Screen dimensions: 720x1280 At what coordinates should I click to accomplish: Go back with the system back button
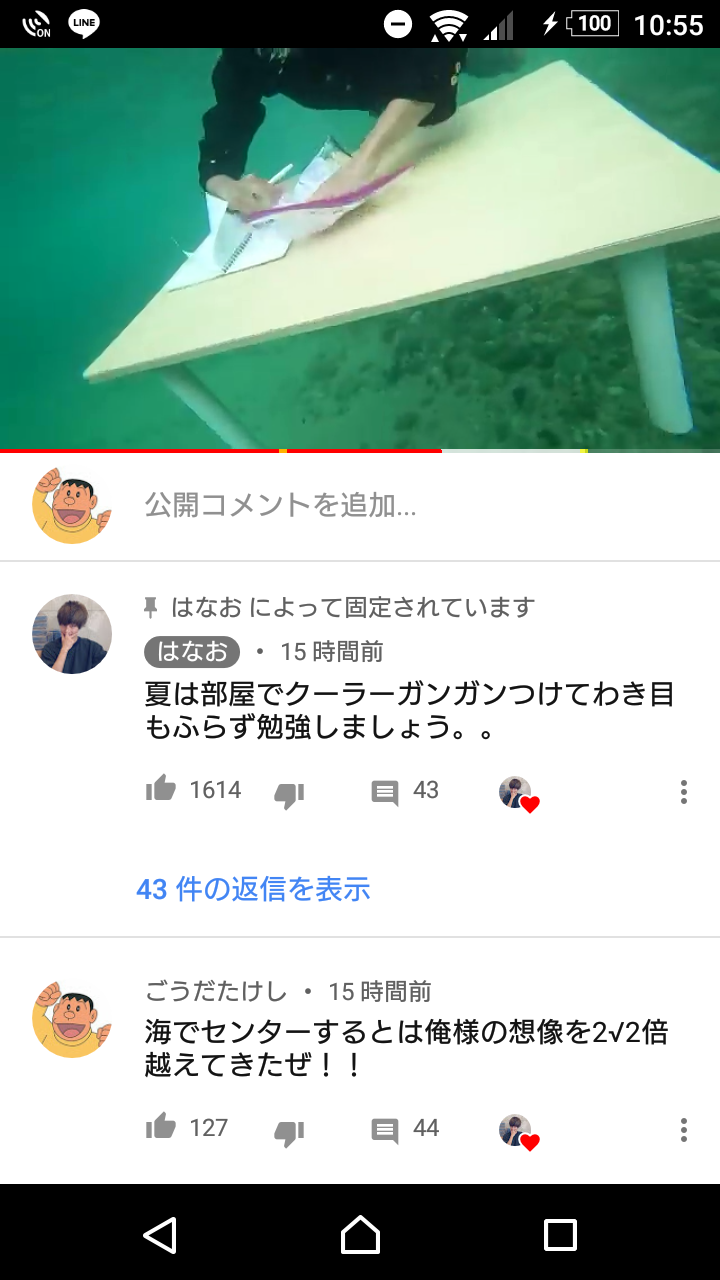pyautogui.click(x=160, y=1234)
